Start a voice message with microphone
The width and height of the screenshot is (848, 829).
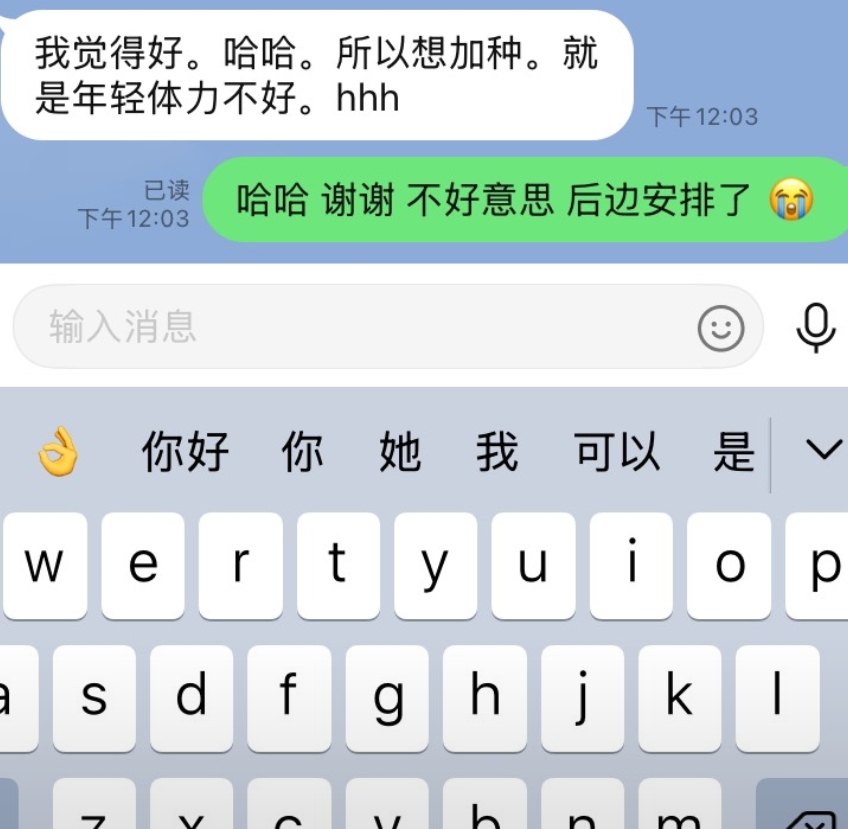[x=815, y=327]
